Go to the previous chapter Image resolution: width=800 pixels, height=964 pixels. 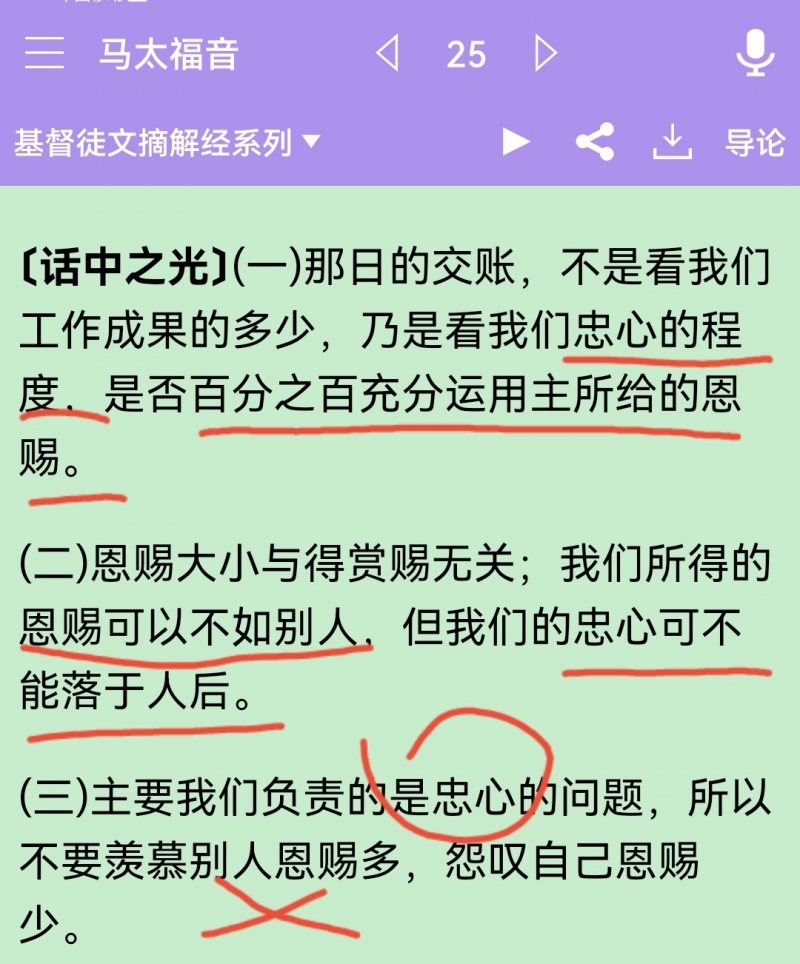click(x=387, y=53)
